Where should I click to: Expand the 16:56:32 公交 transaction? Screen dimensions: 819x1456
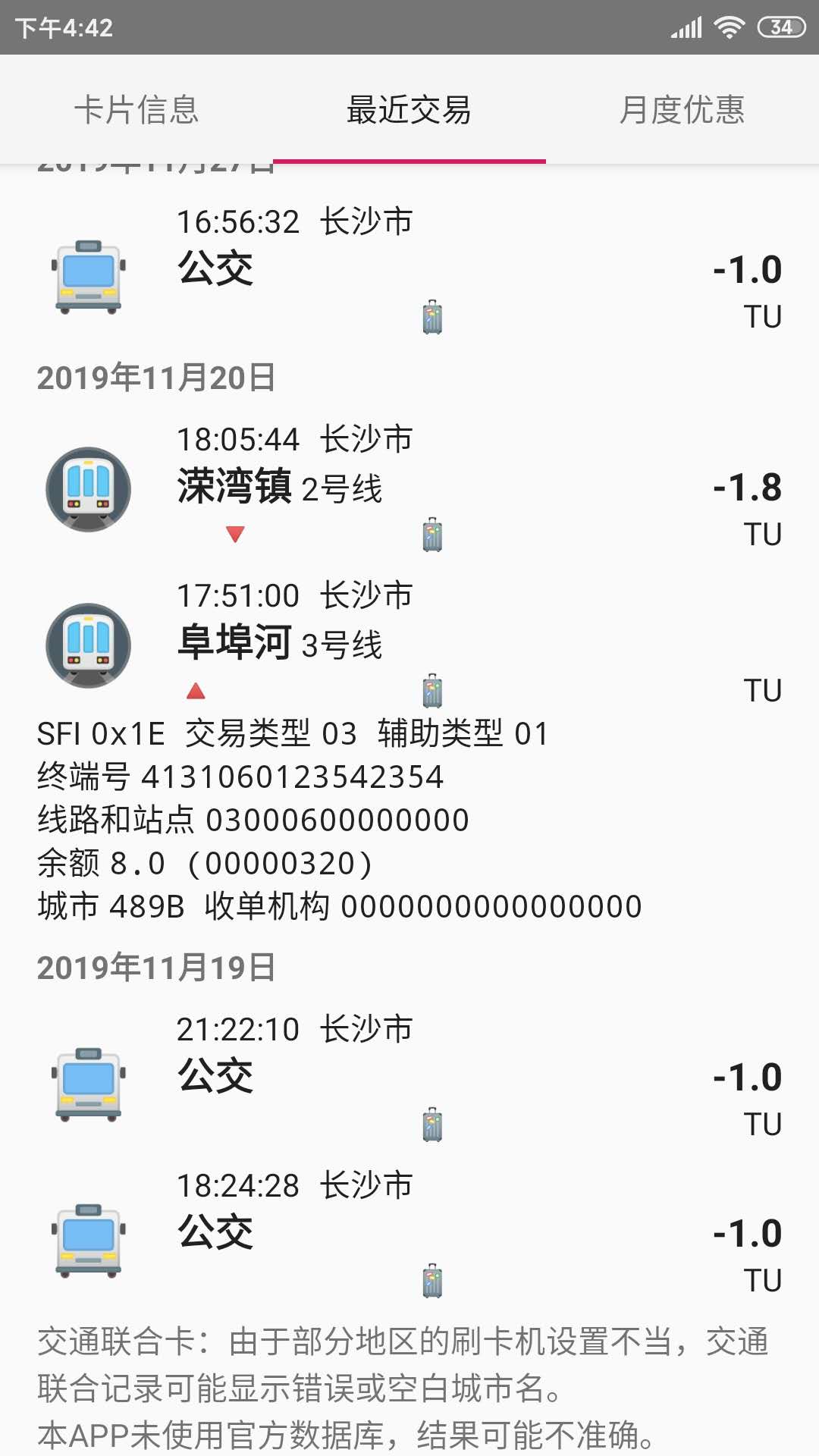409,269
